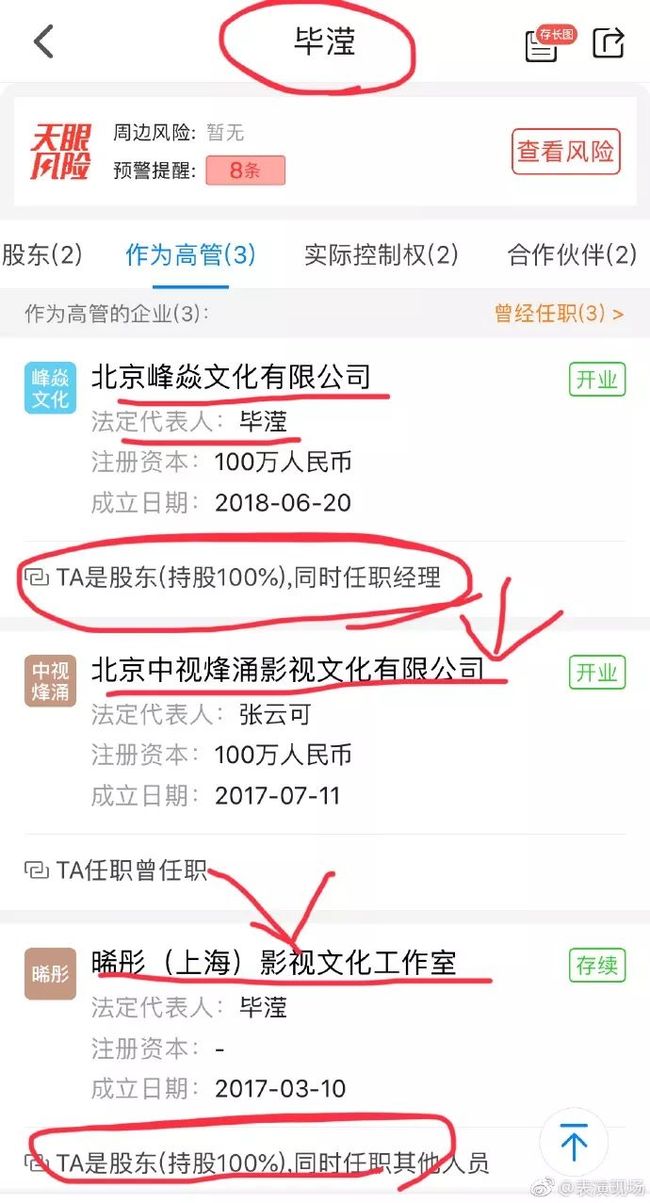The width and height of the screenshot is (650, 1203).
Task: Select the 作为高管(3) tab
Action: [x=191, y=255]
